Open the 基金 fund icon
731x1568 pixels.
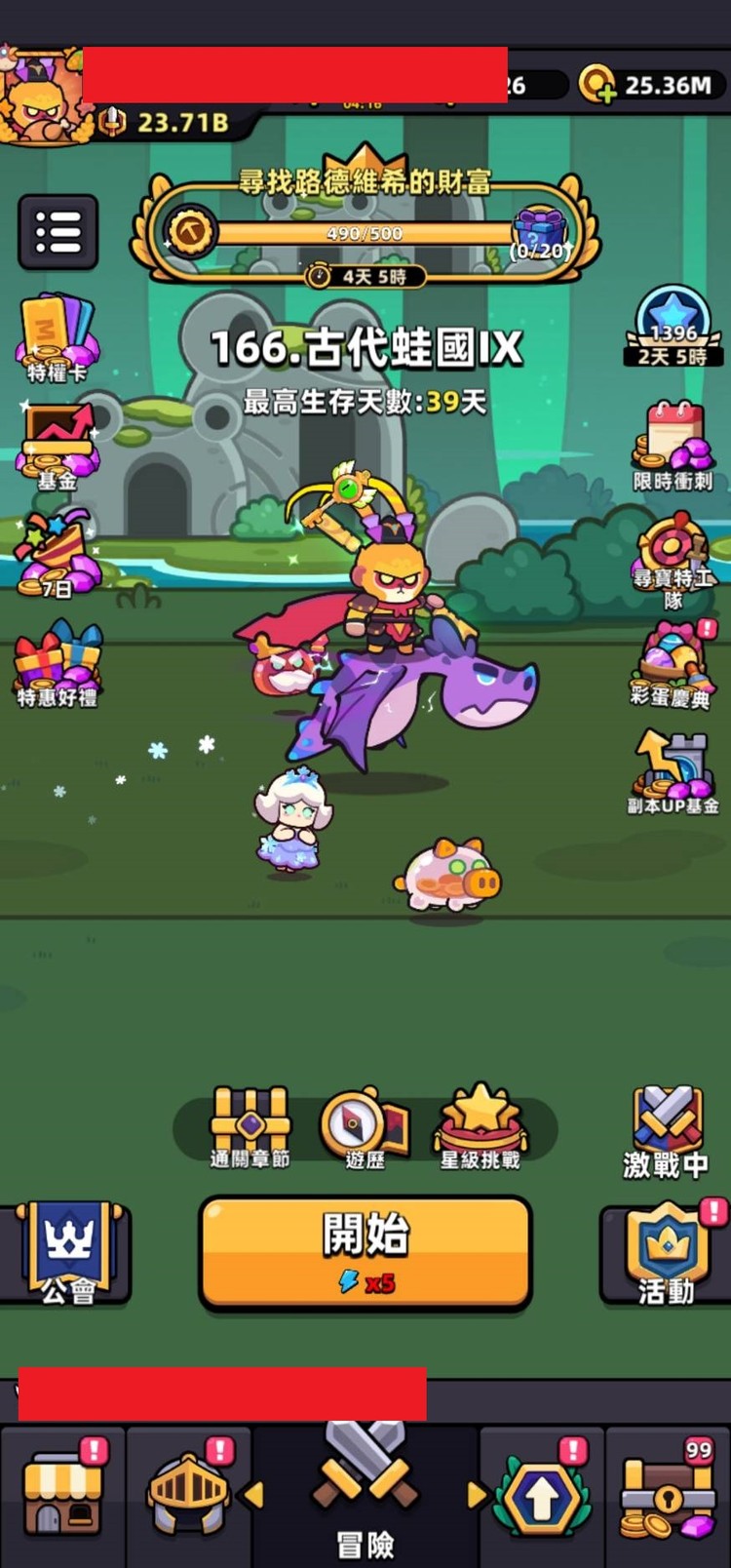click(x=58, y=445)
